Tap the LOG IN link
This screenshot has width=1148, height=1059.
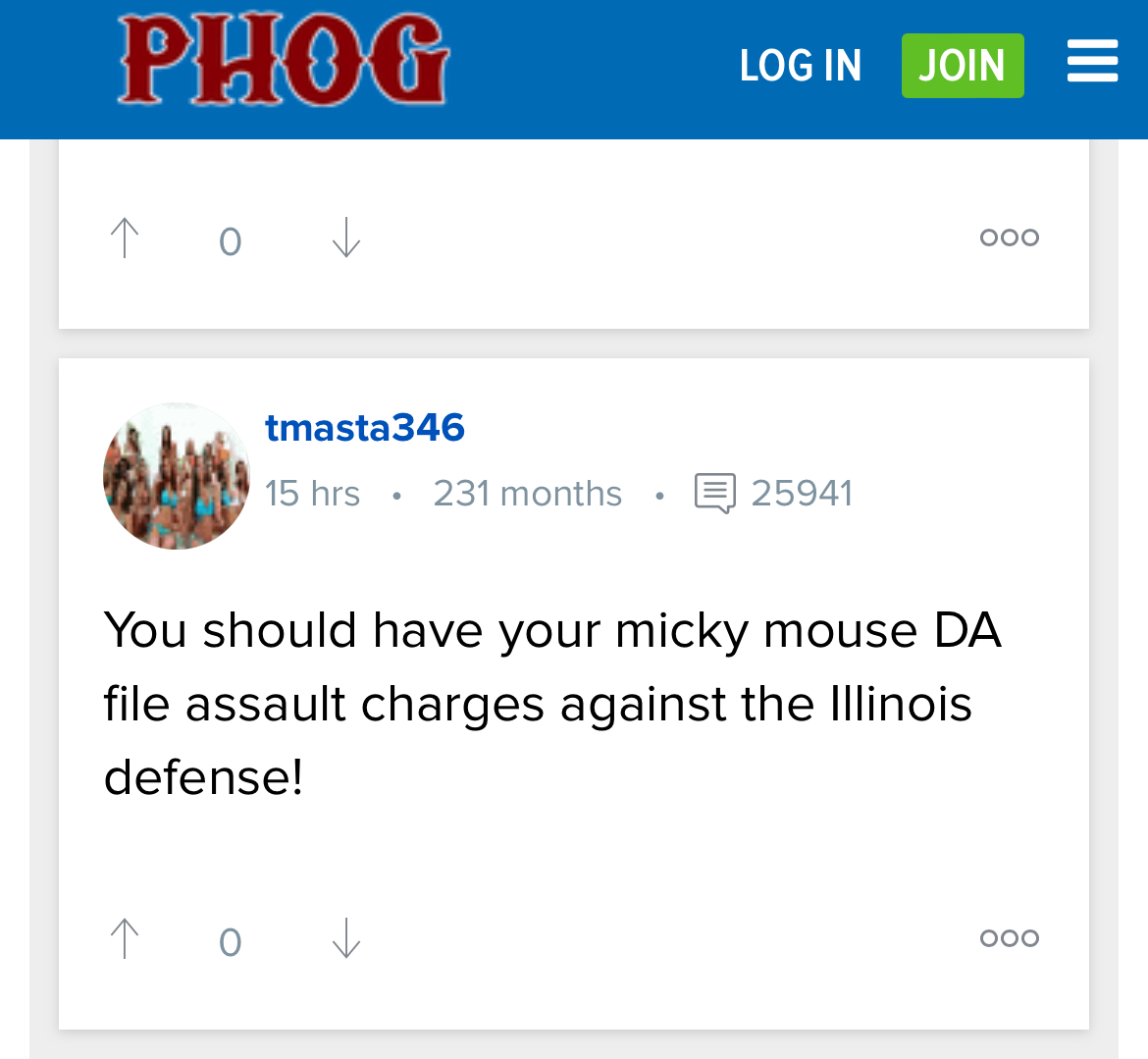pyautogui.click(x=800, y=66)
